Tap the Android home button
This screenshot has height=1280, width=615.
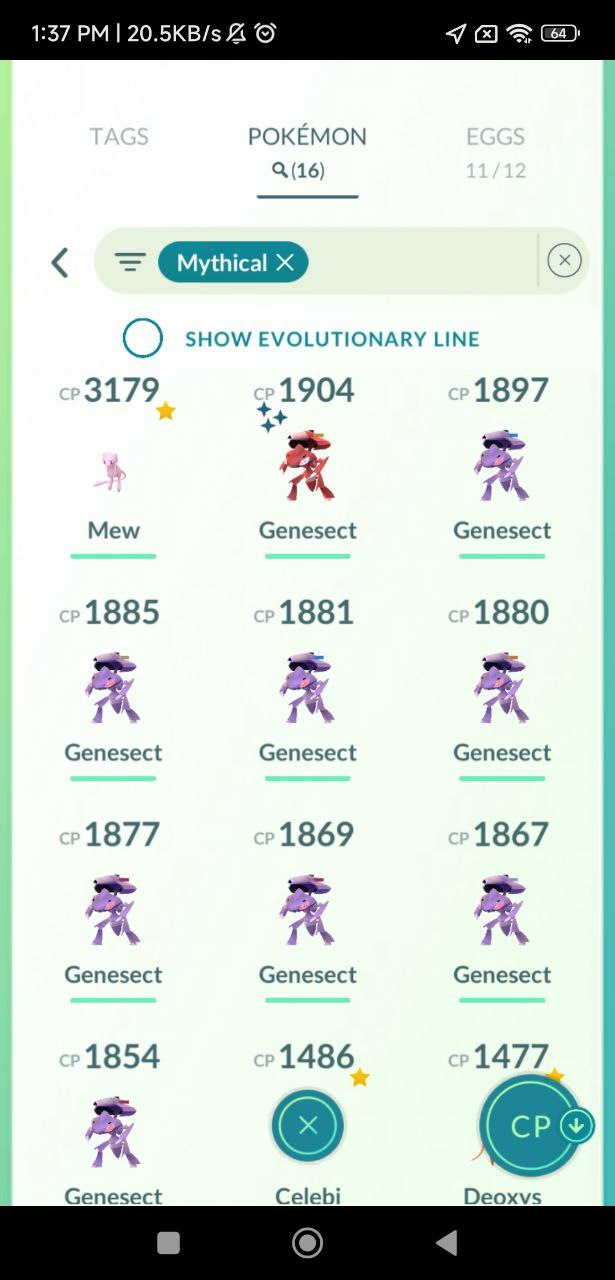click(307, 1242)
